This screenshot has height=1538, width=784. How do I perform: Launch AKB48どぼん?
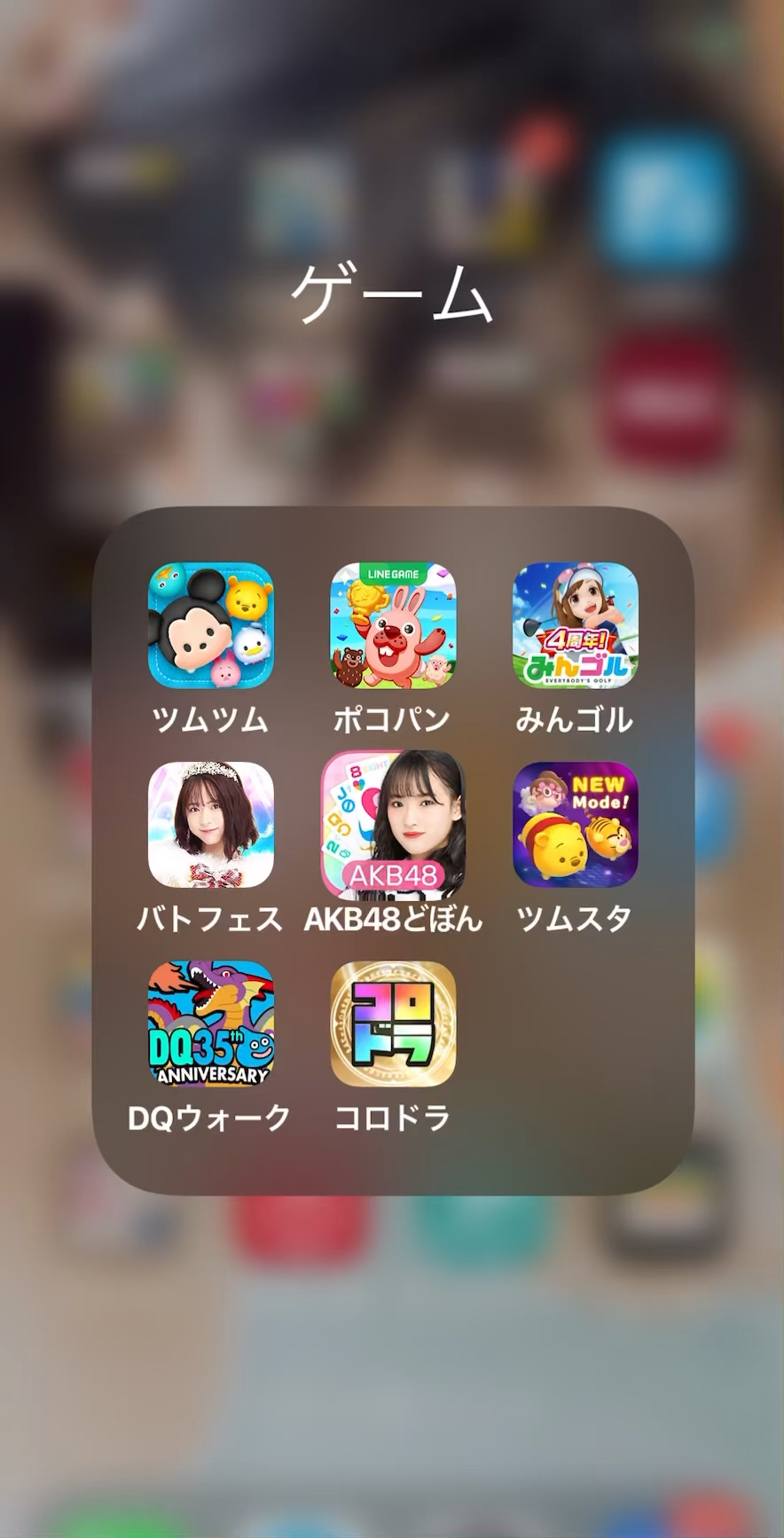tap(393, 825)
